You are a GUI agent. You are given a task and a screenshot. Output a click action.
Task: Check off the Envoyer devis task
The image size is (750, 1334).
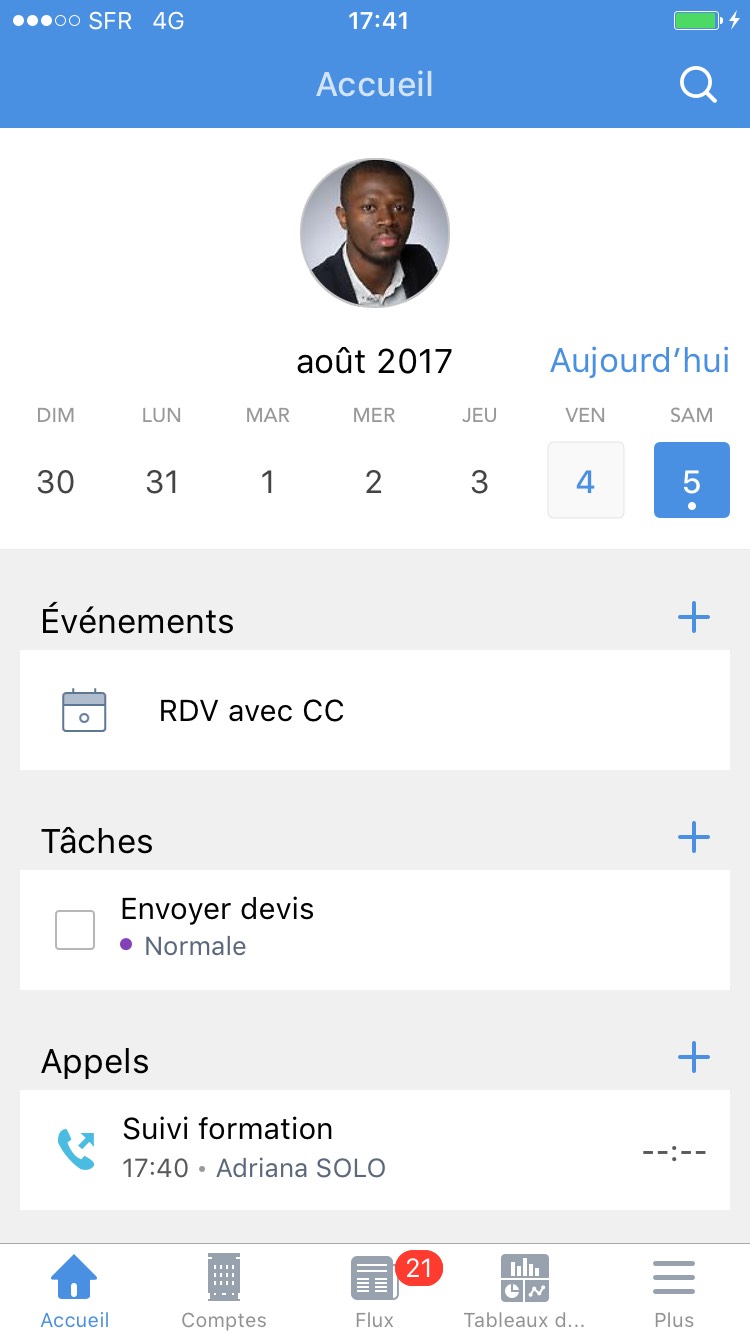tap(75, 930)
